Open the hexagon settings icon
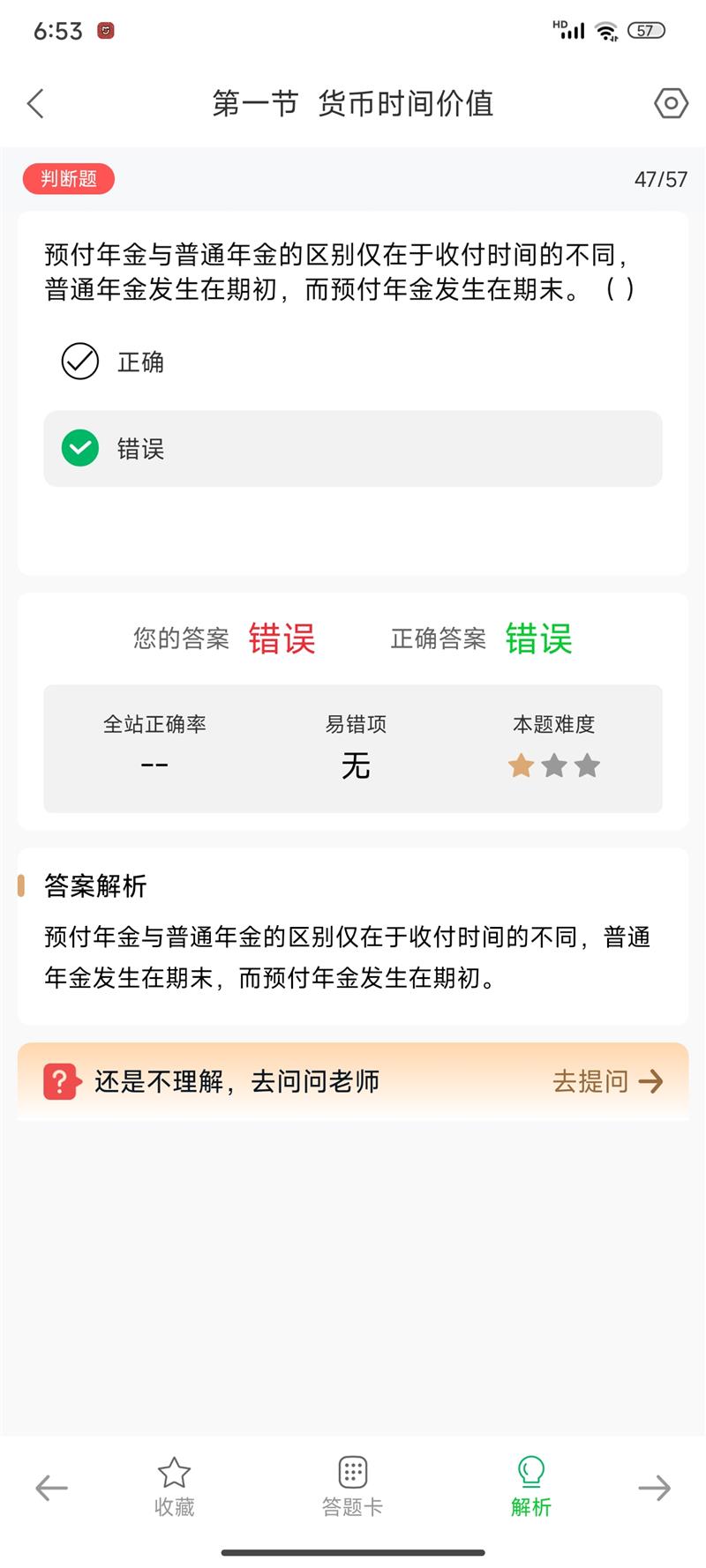The height and width of the screenshot is (1568, 706). pyautogui.click(x=671, y=104)
